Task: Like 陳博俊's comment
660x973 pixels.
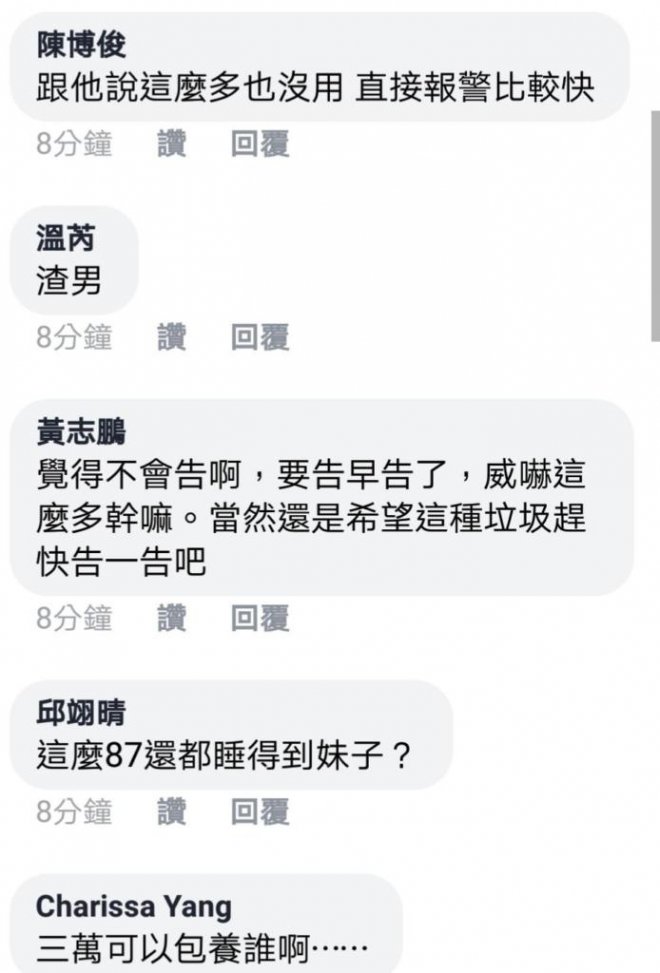Action: [171, 145]
